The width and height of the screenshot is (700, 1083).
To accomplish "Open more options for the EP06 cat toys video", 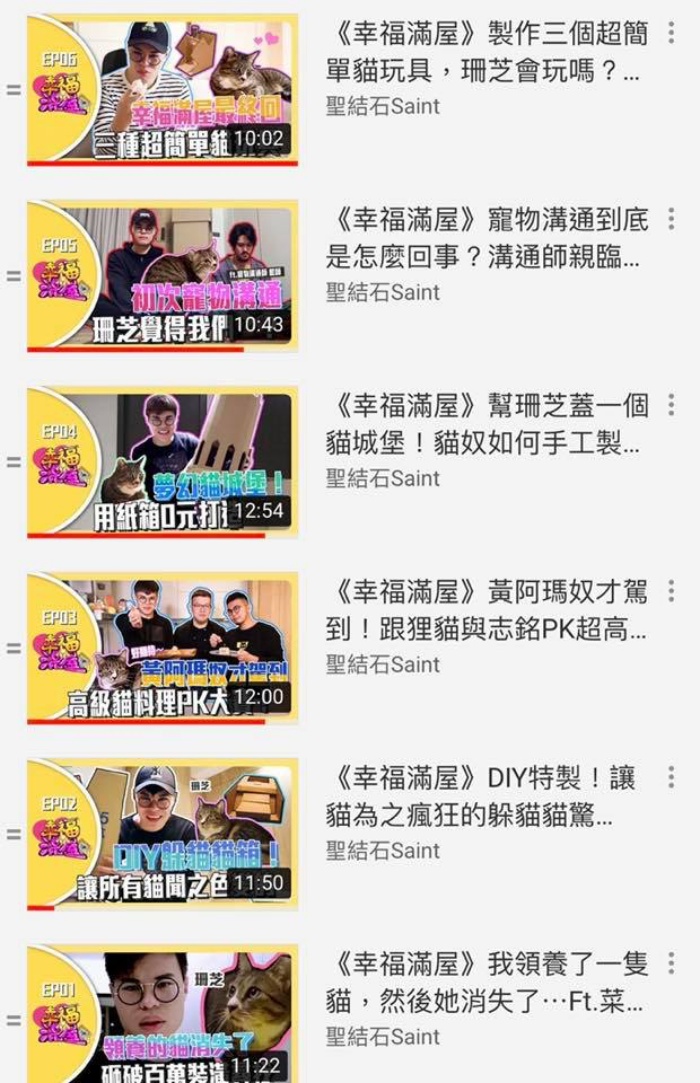I will (671, 34).
